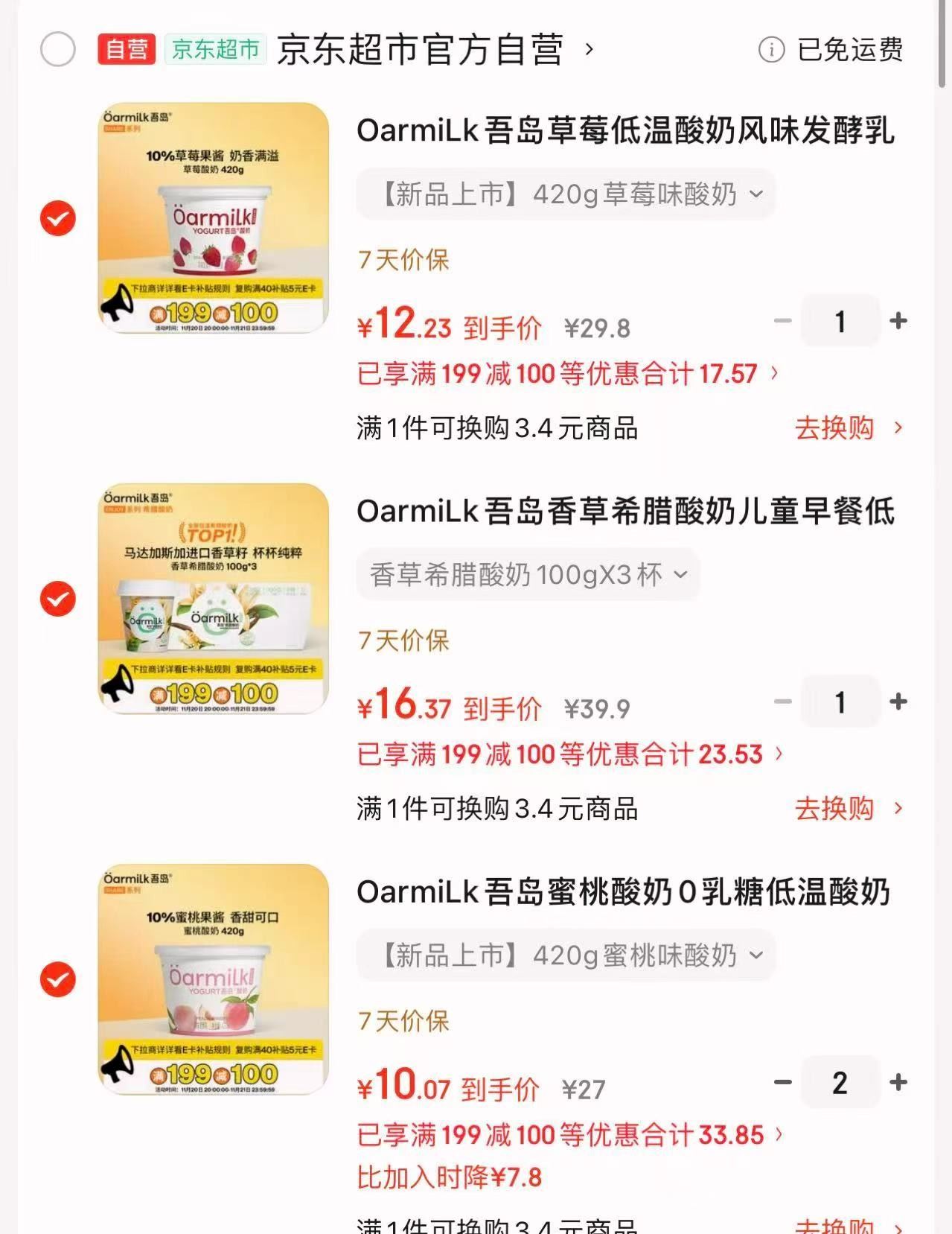Tap 去换购 under the vanilla Greek yogurt
952x1234 pixels.
[x=848, y=809]
